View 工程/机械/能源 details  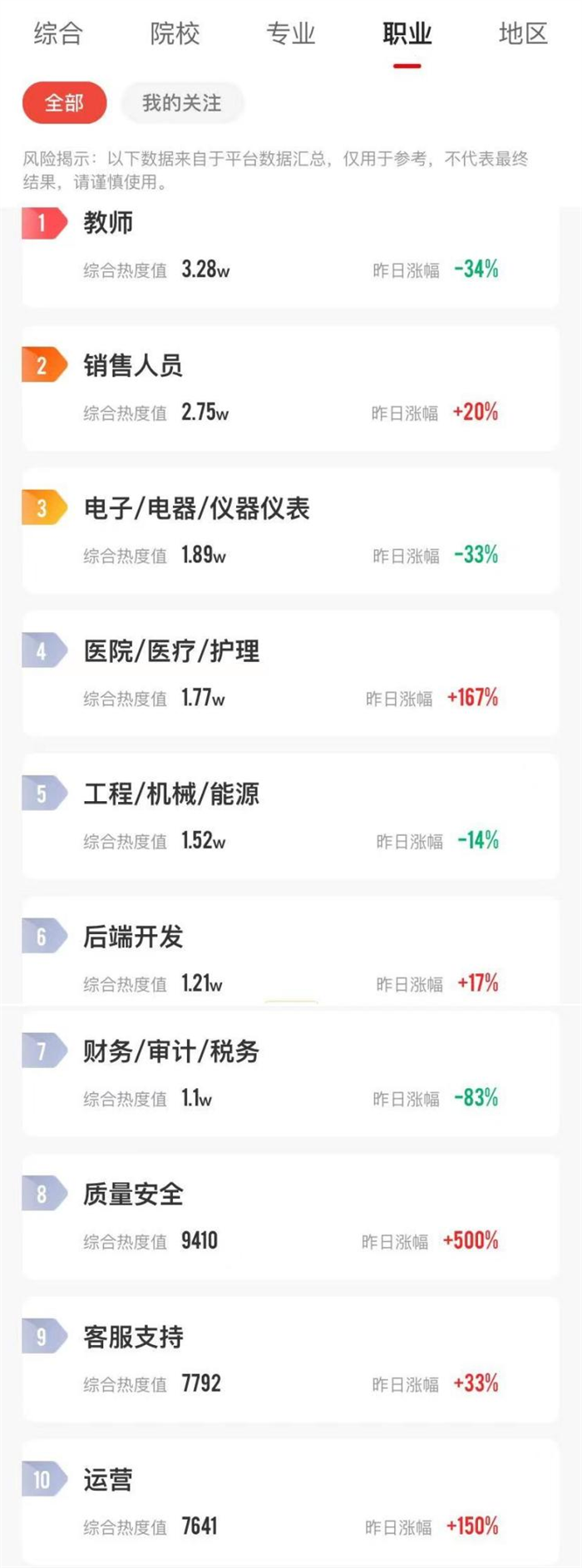(x=290, y=817)
